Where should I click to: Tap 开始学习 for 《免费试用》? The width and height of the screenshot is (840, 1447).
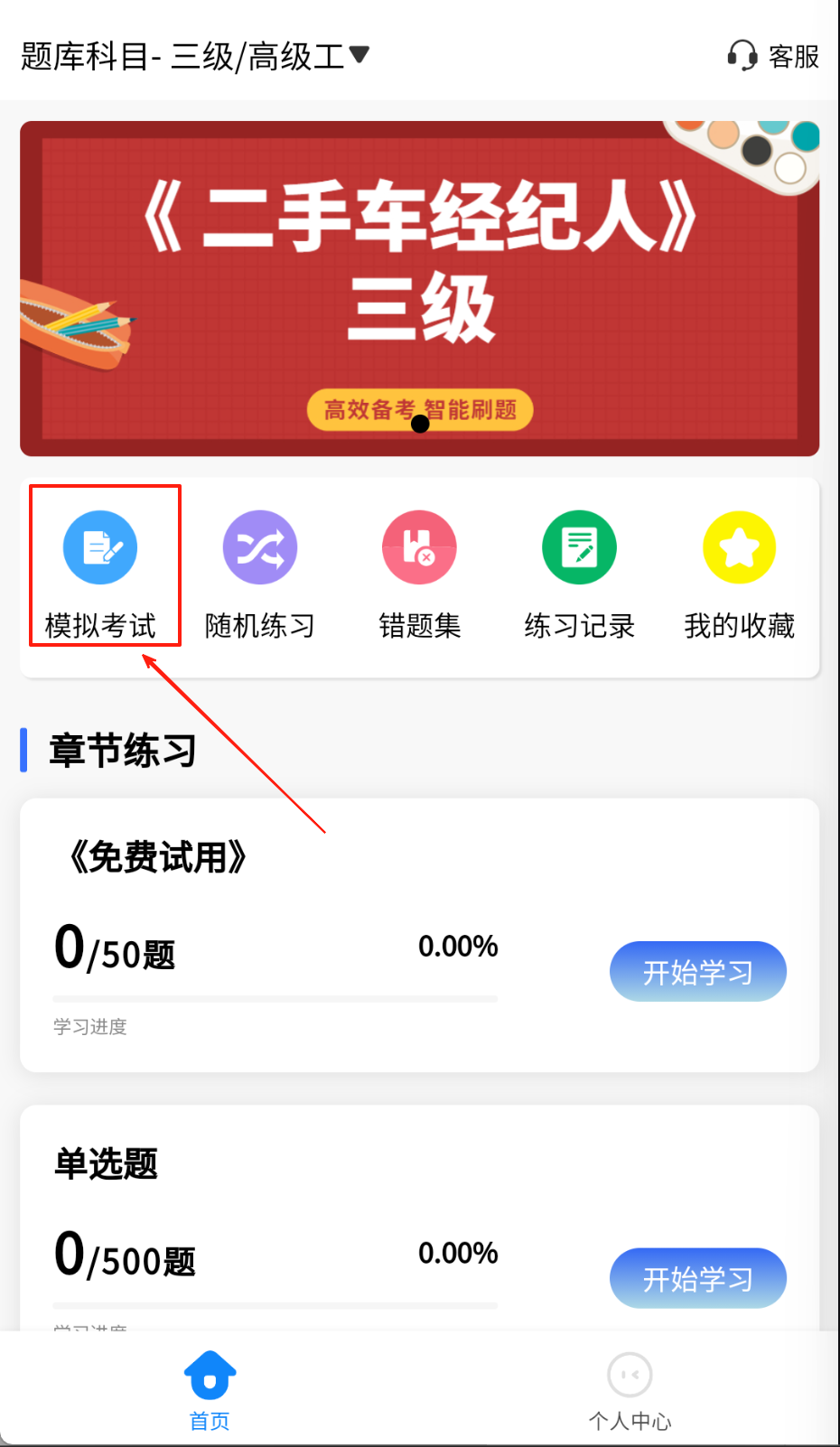[x=697, y=972]
